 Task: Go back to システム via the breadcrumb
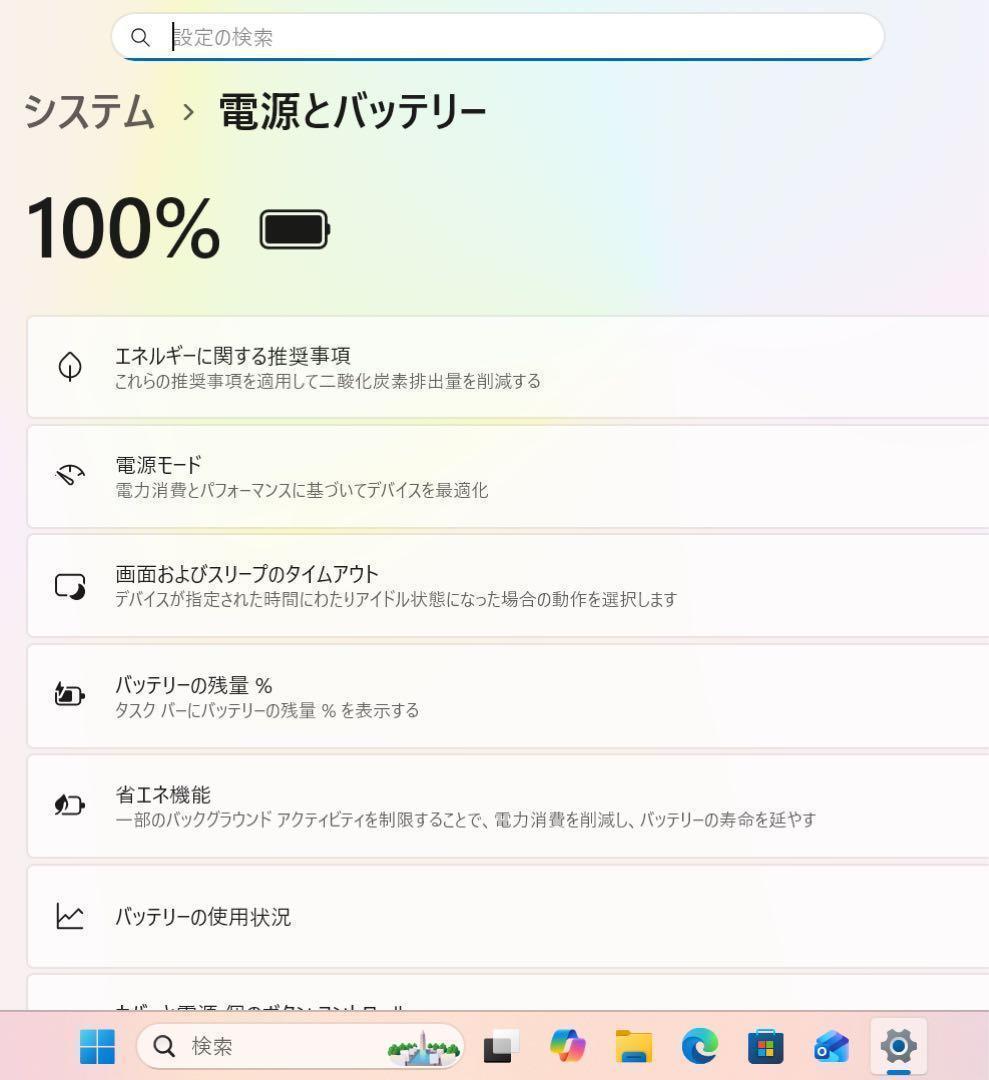[x=88, y=113]
